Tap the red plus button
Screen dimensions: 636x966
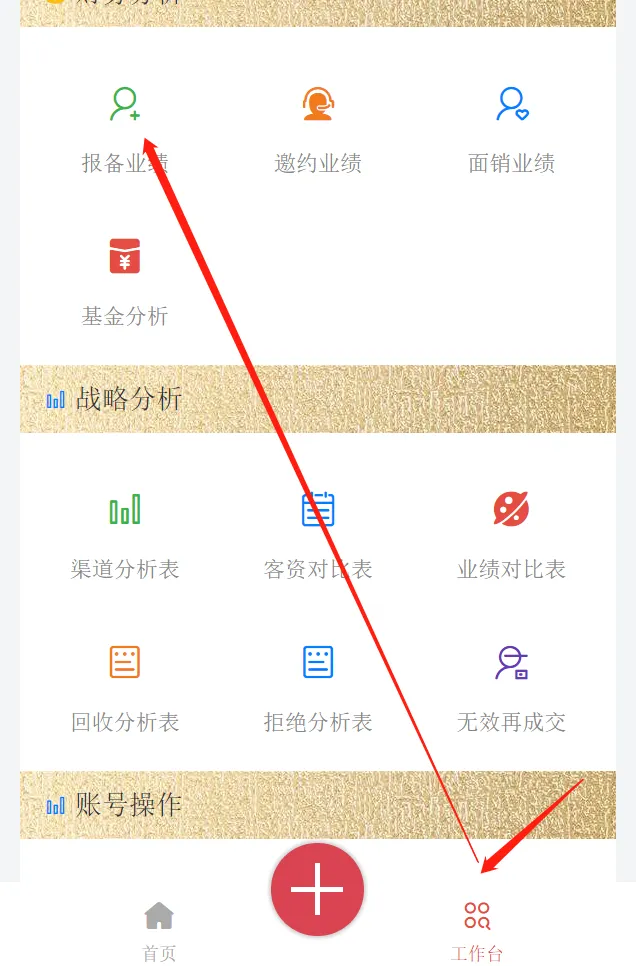[317, 889]
